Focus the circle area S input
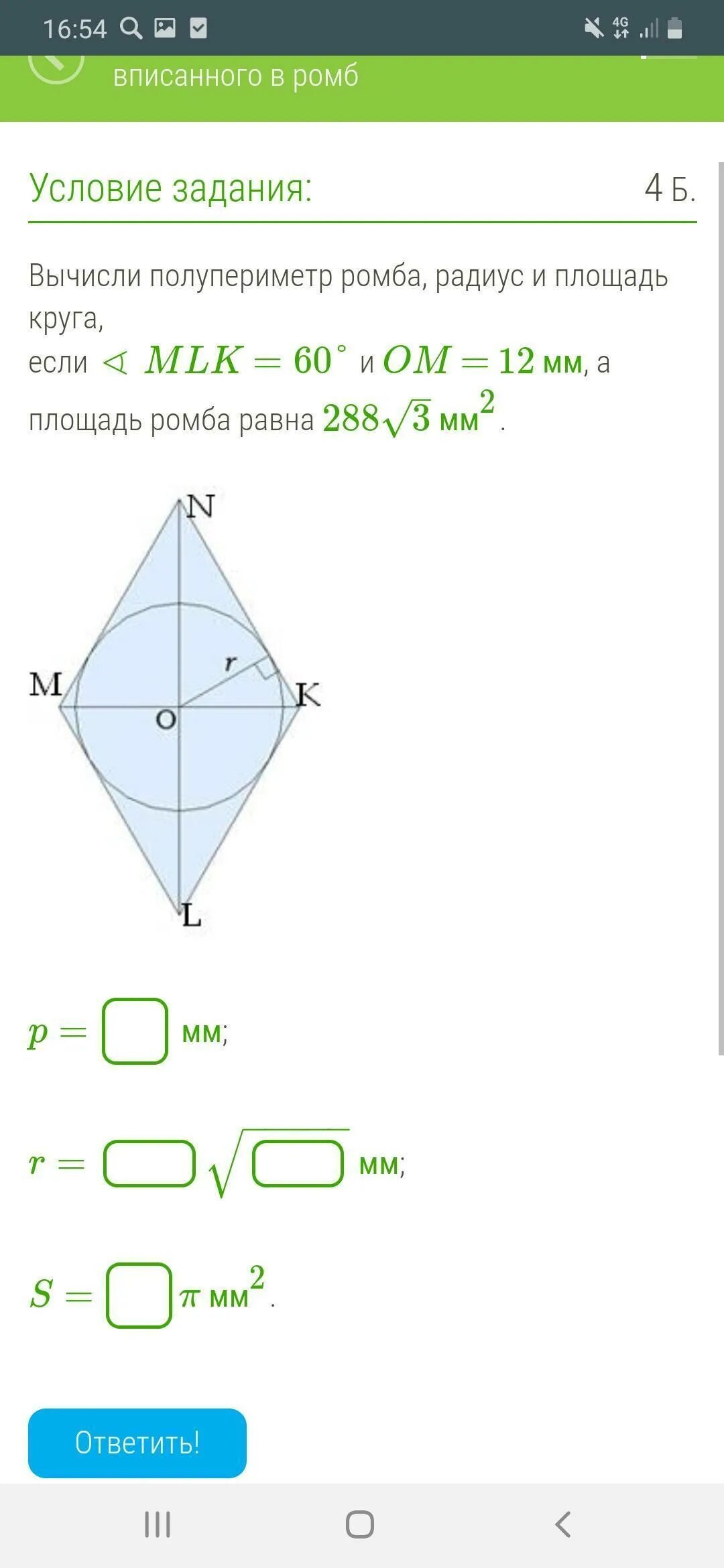Screen dimensions: 724x1568 click(139, 1295)
